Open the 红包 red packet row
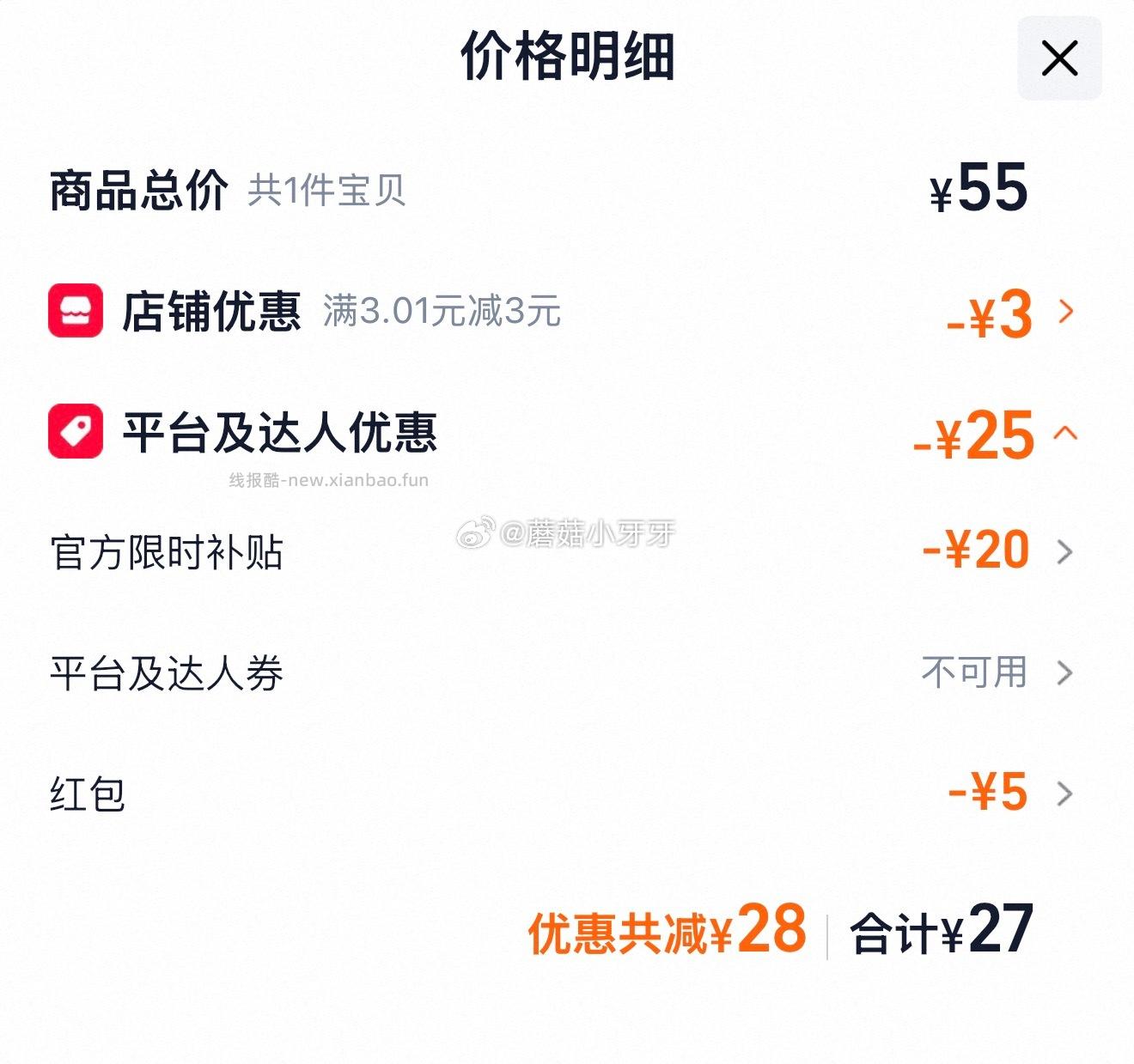Image resolution: width=1134 pixels, height=1064 pixels. click(x=1064, y=793)
